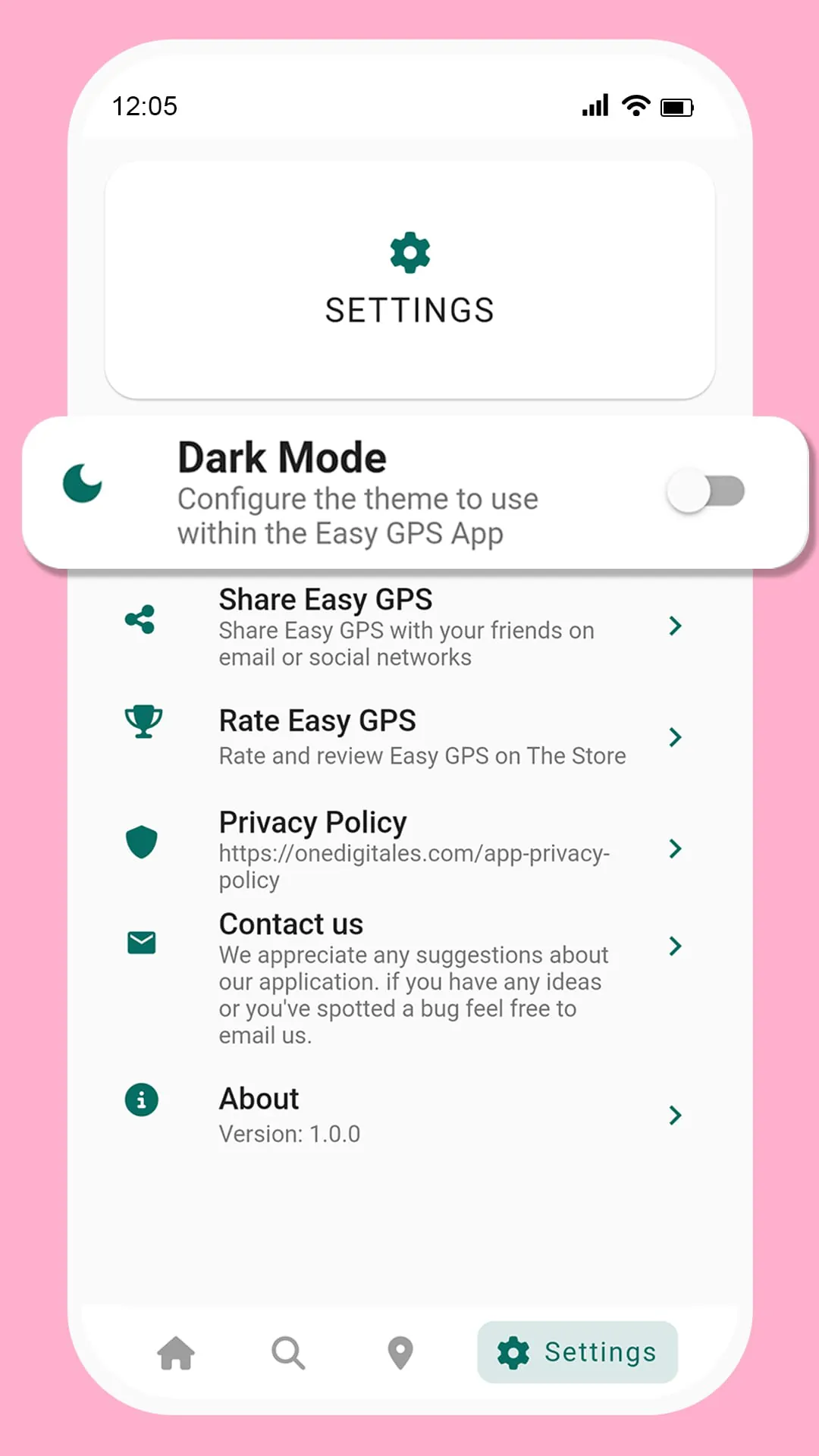Click the shield icon for Privacy Policy
Image resolution: width=819 pixels, height=1456 pixels.
141,842
